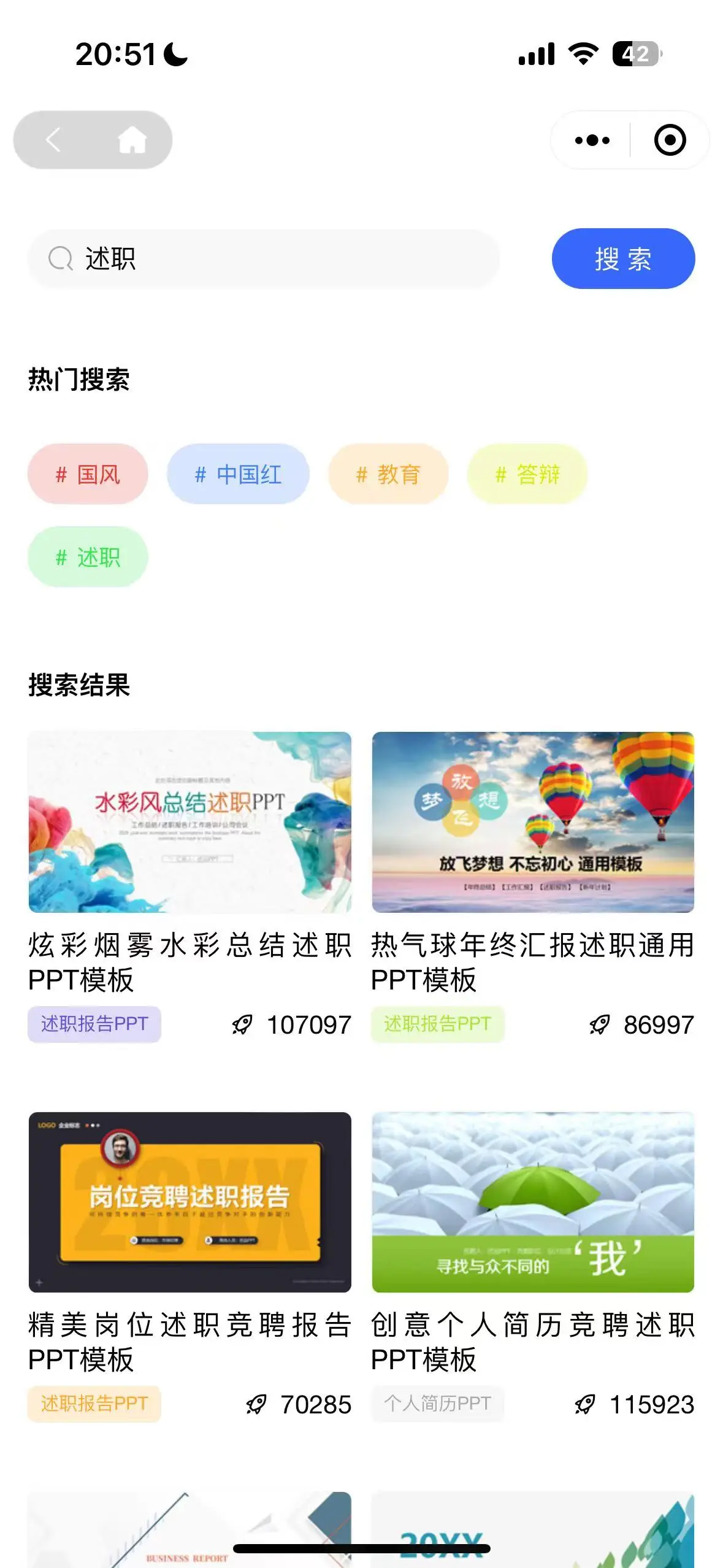Go back to the previous page
The image size is (723, 1568).
point(53,140)
